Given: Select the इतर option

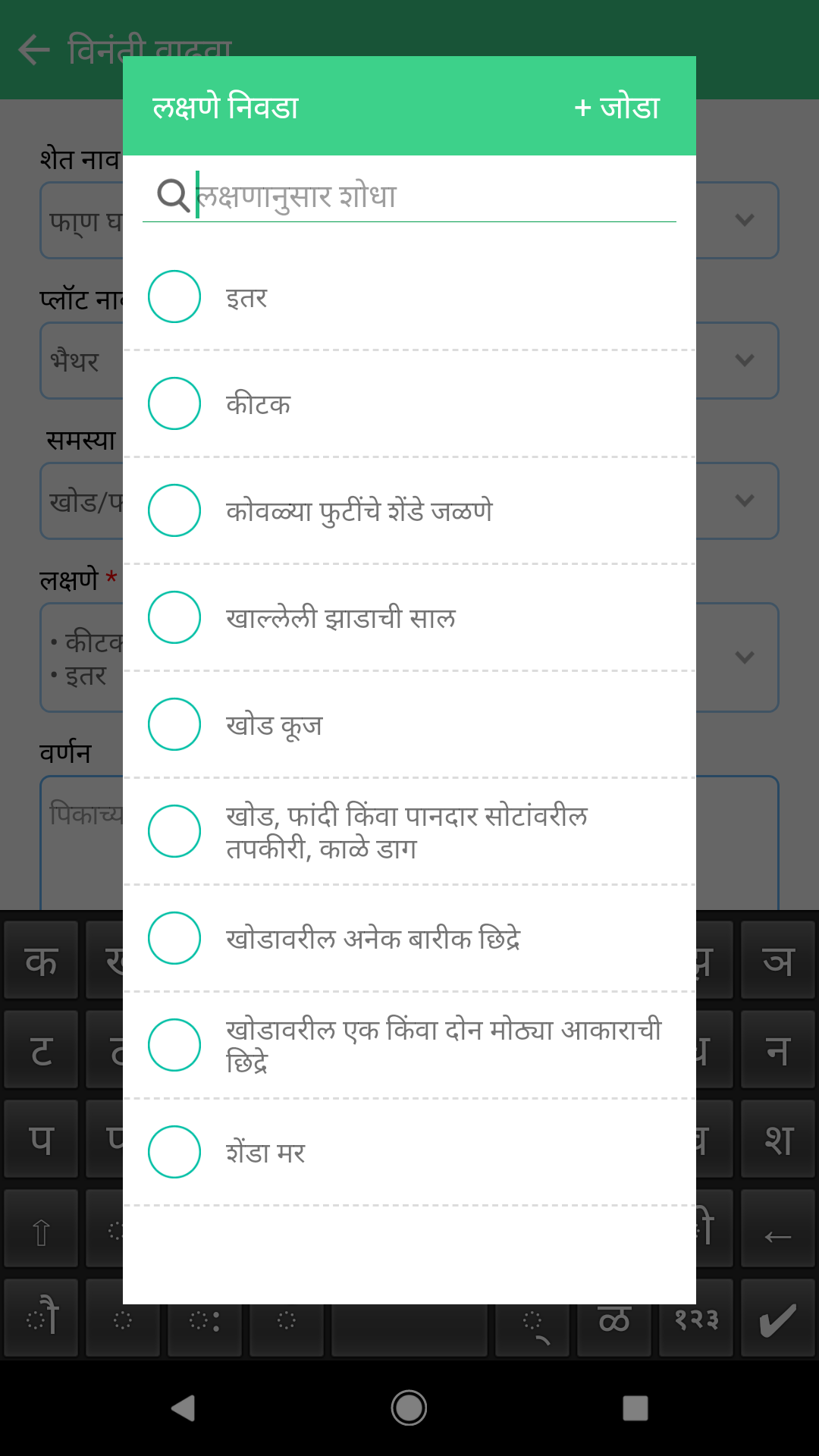Looking at the screenshot, I should [x=174, y=297].
